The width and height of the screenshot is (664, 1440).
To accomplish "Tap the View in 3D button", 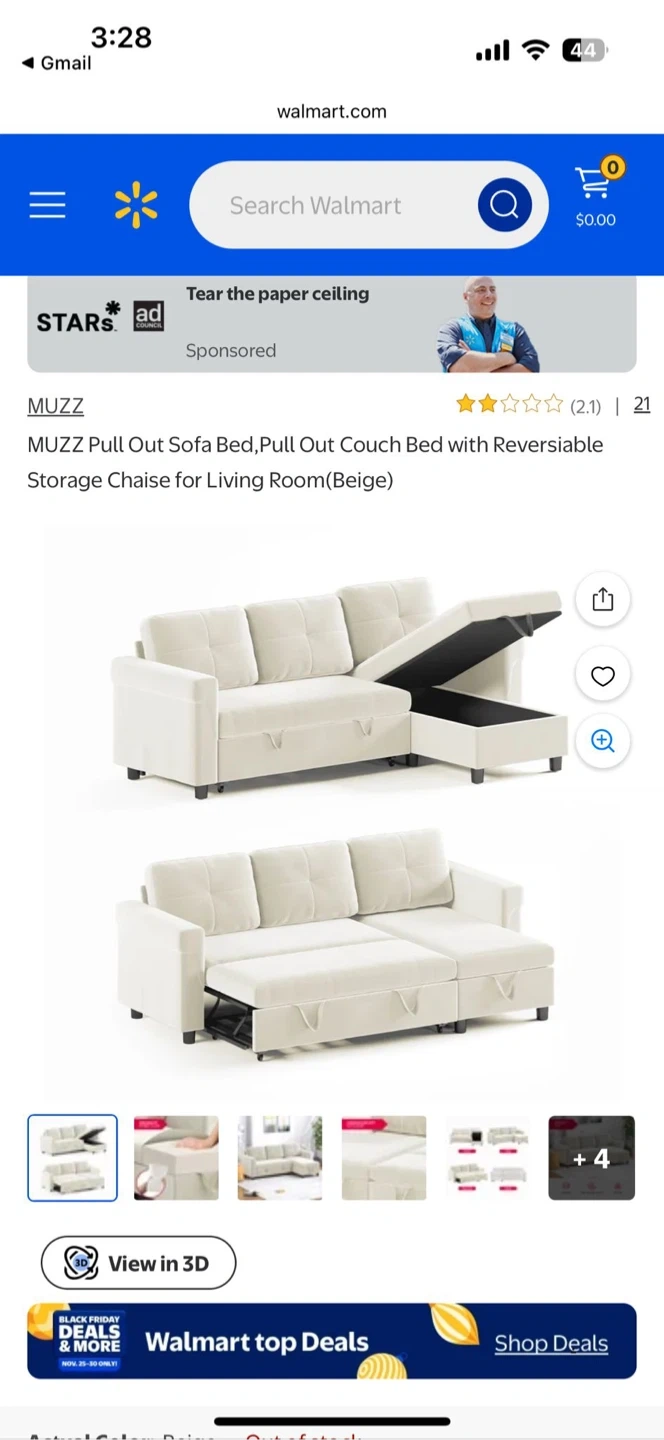I will point(138,1263).
